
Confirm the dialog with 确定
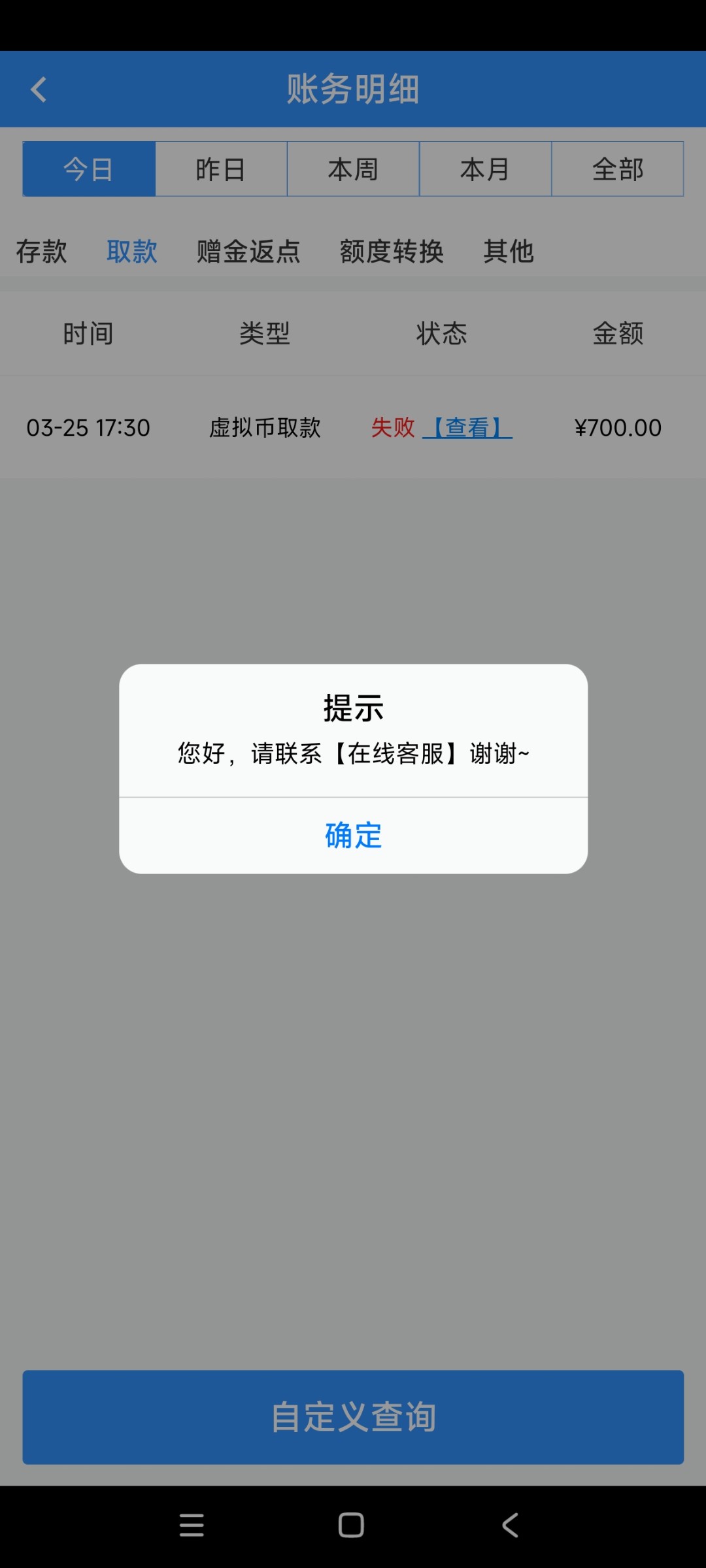[x=351, y=835]
